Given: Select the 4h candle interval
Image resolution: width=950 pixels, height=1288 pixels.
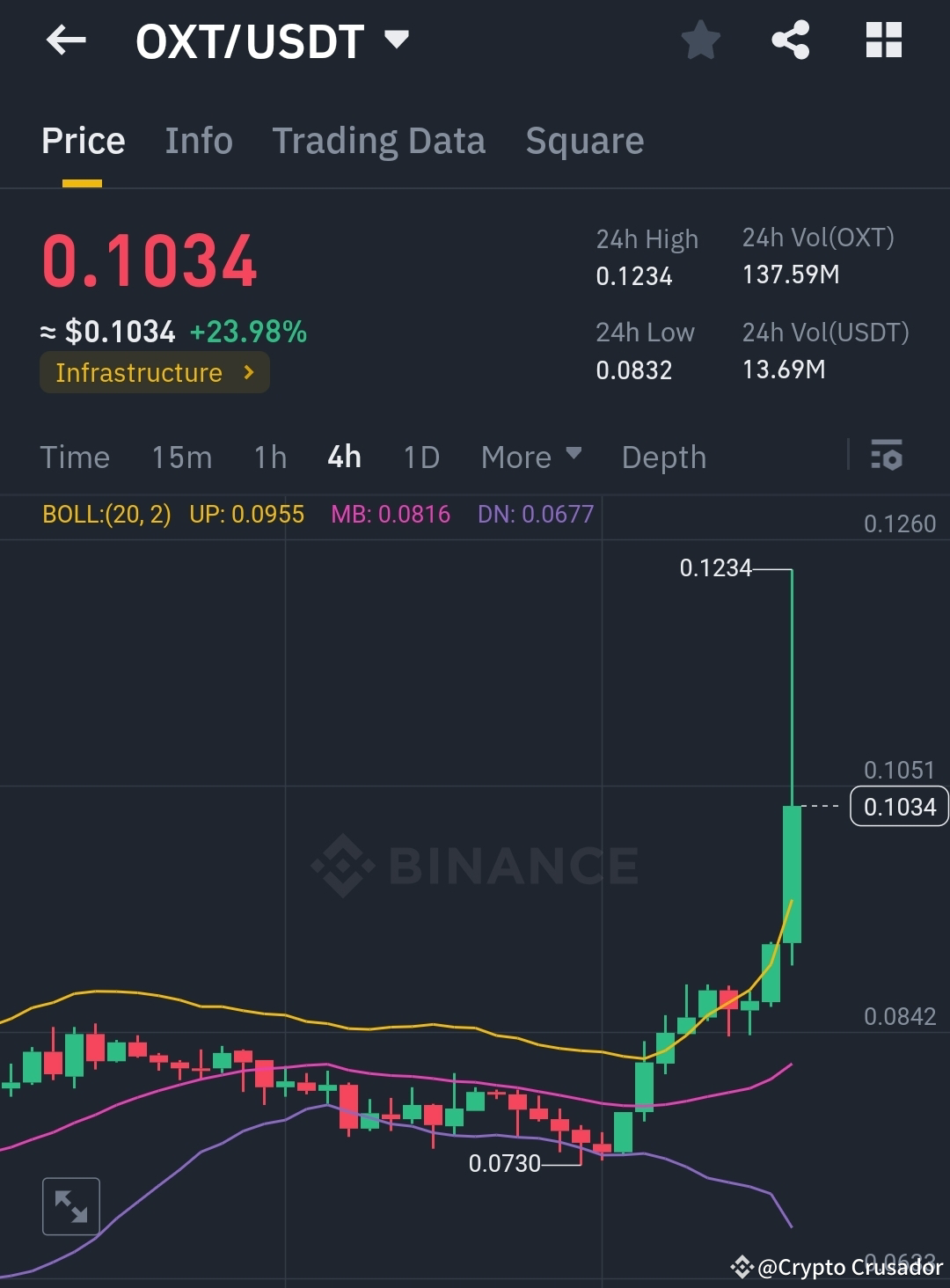Looking at the screenshot, I should (343, 457).
